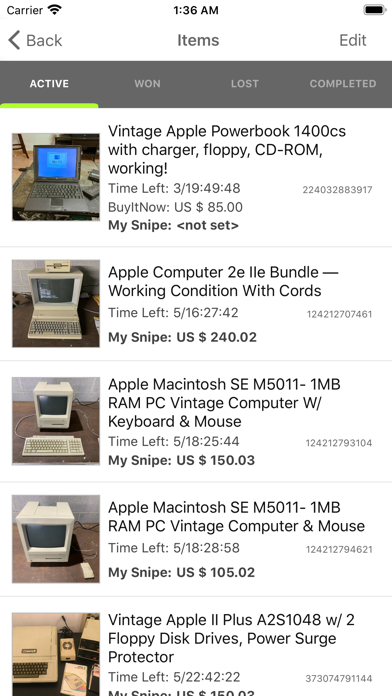Open the Apple Computer 2e IIe Bundle item
The width and height of the screenshot is (392, 696).
click(196, 304)
